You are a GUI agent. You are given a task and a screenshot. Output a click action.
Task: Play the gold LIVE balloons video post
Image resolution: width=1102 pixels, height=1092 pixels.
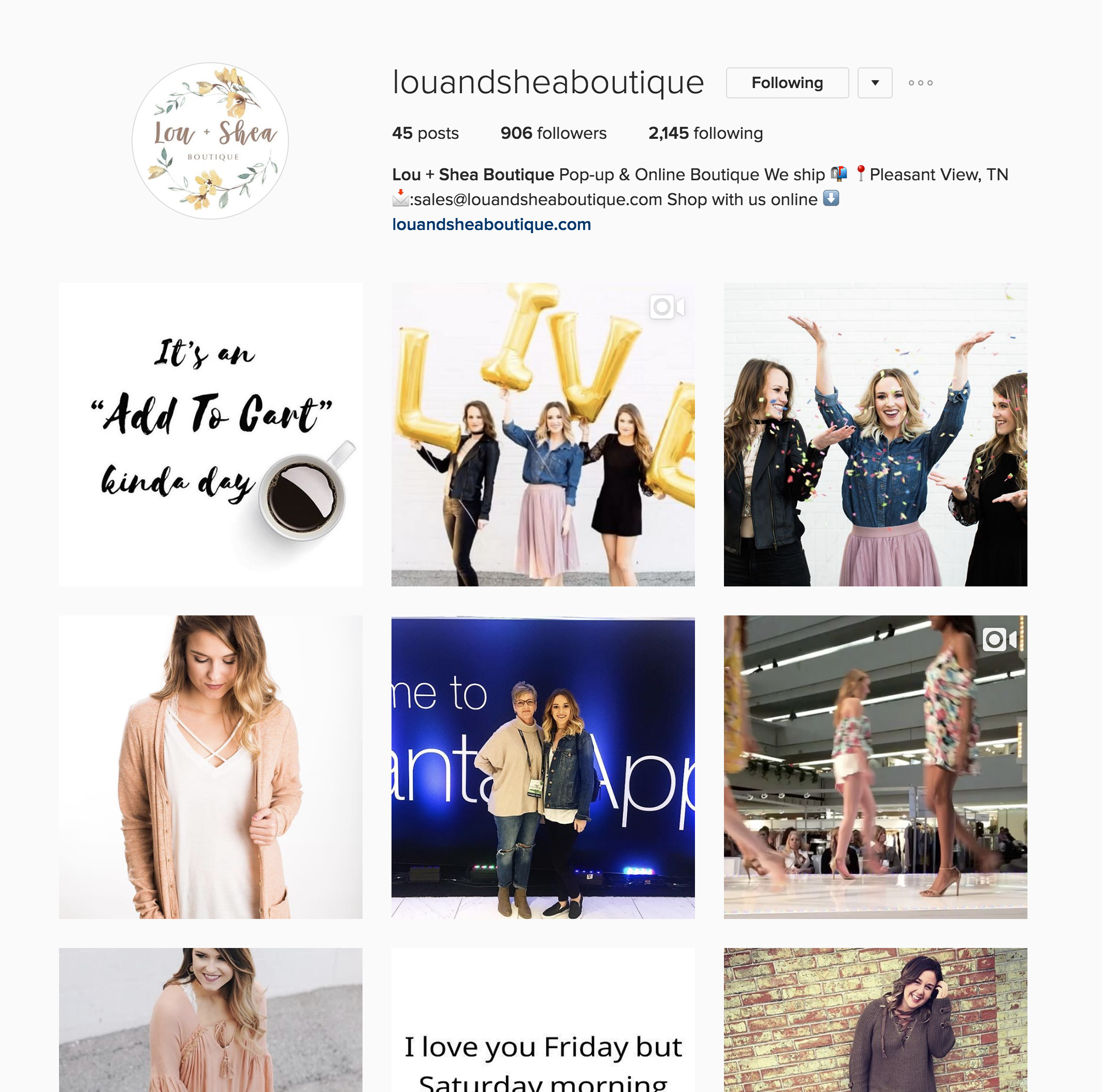click(x=542, y=434)
